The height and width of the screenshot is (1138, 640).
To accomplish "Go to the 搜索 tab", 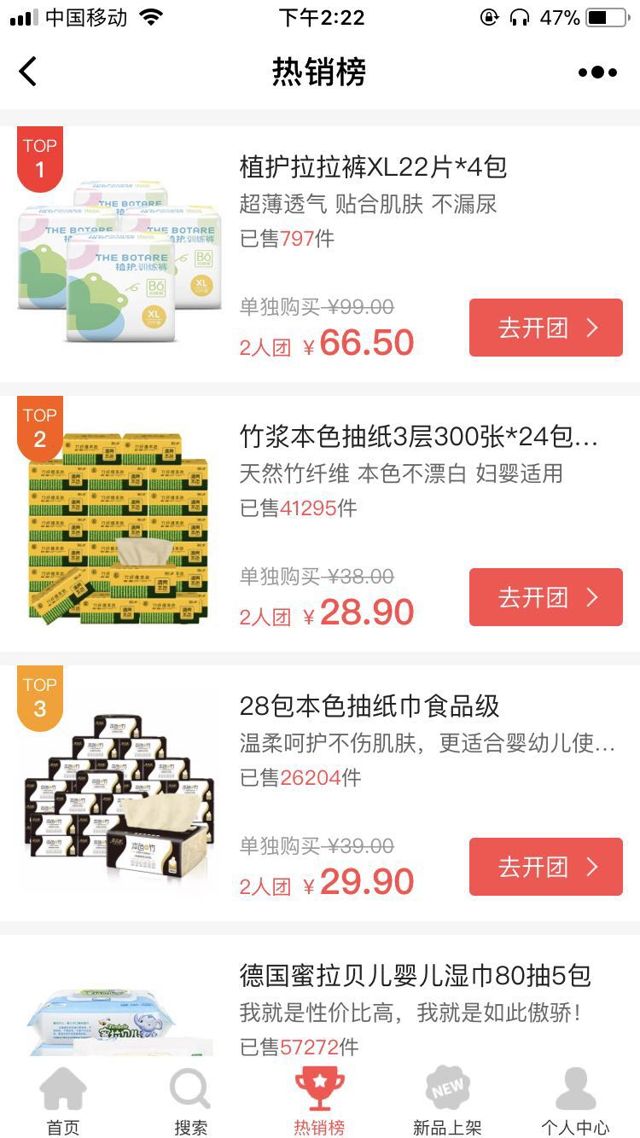I will pos(190,1102).
